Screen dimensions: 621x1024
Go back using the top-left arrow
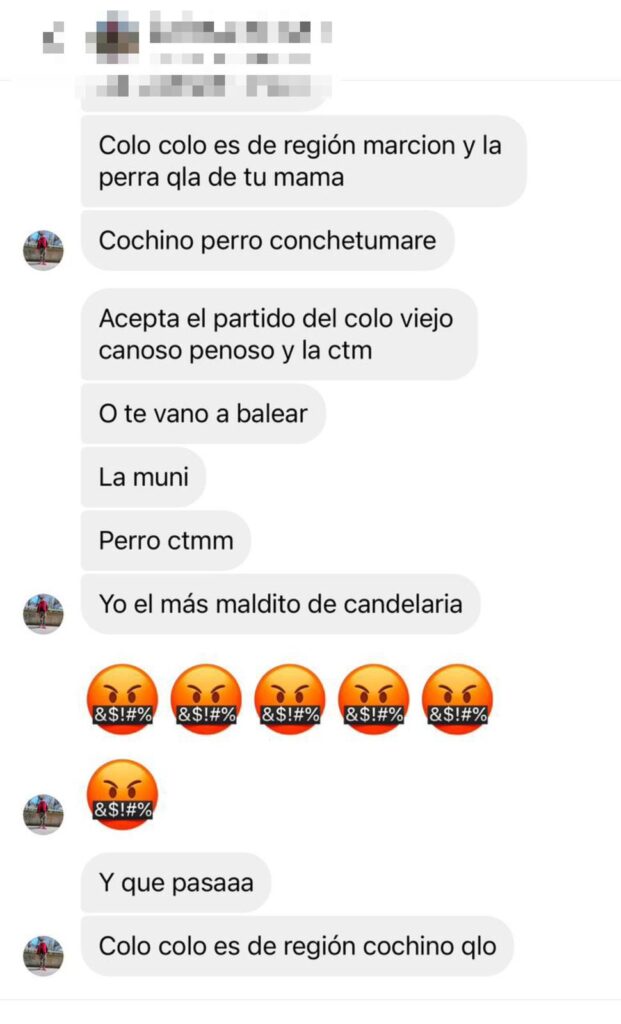(x=54, y=37)
